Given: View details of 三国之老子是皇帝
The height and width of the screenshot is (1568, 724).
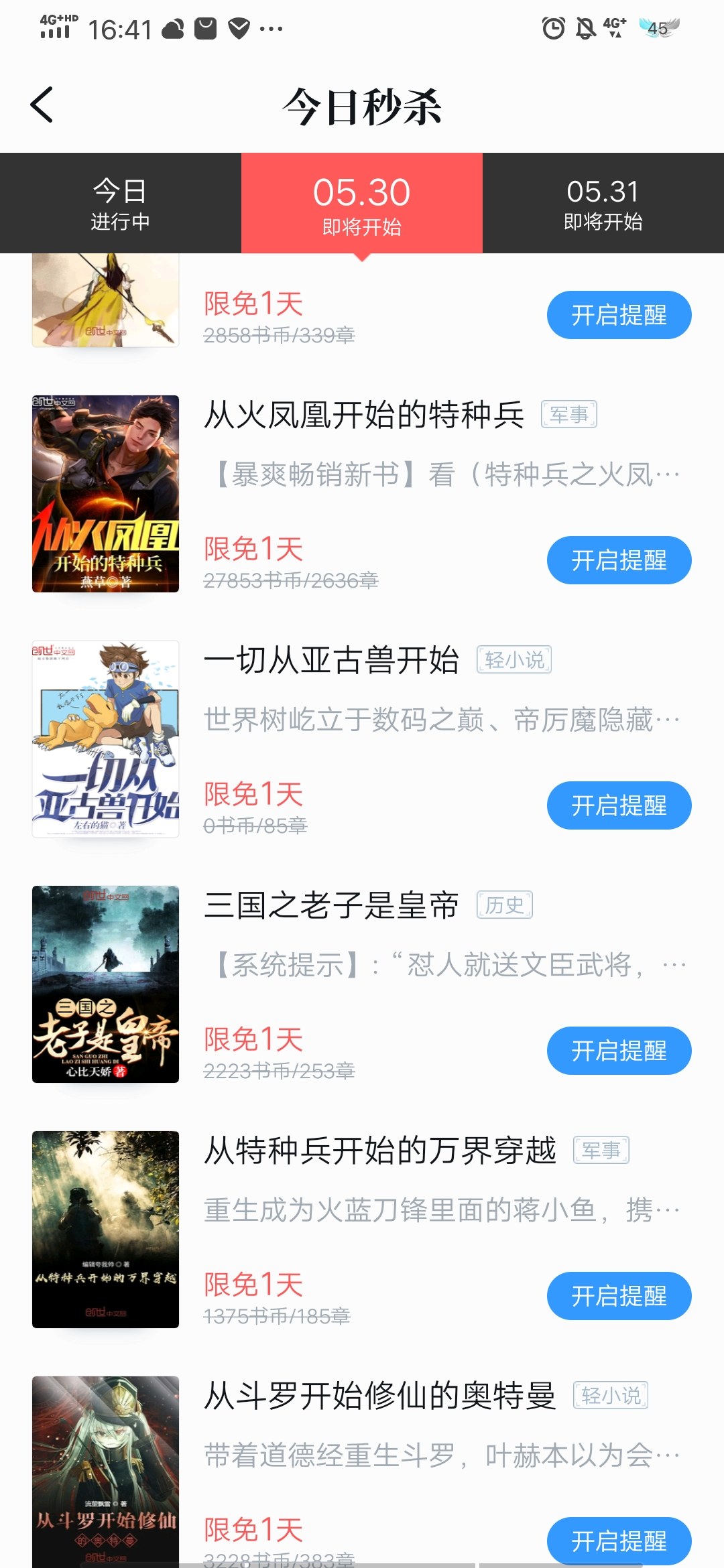Looking at the screenshot, I should click(x=331, y=905).
